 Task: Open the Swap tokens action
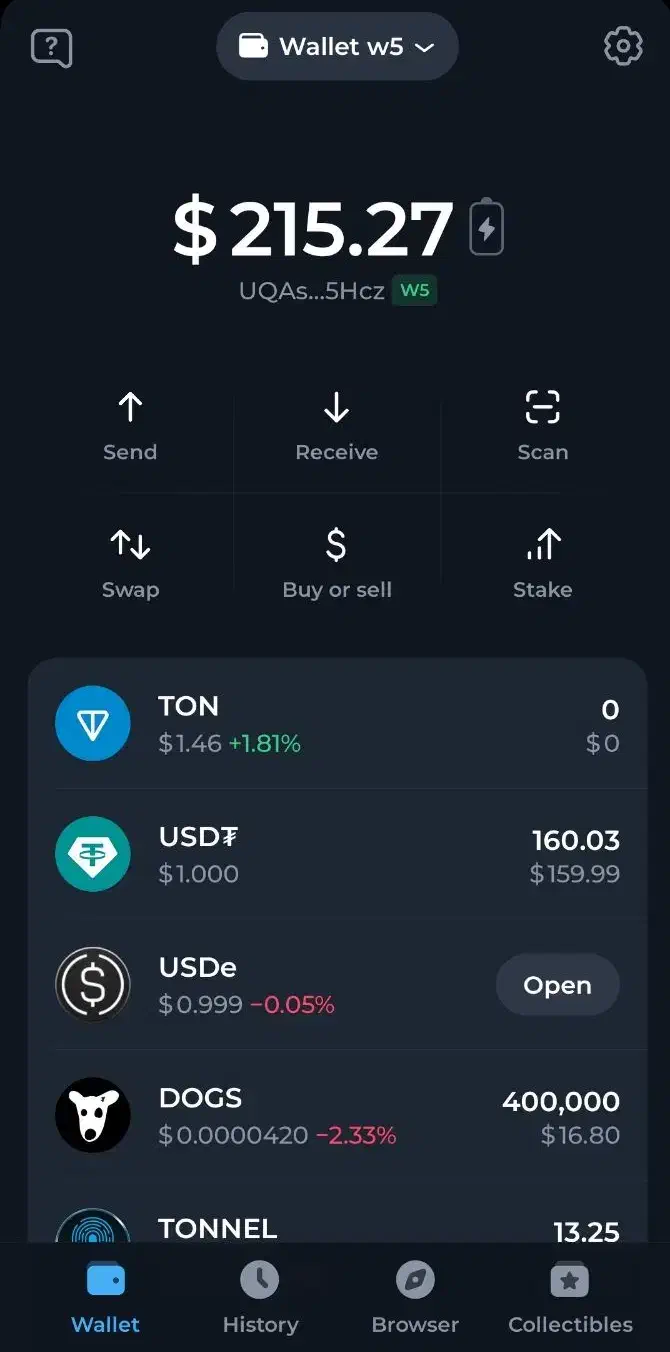(x=130, y=564)
